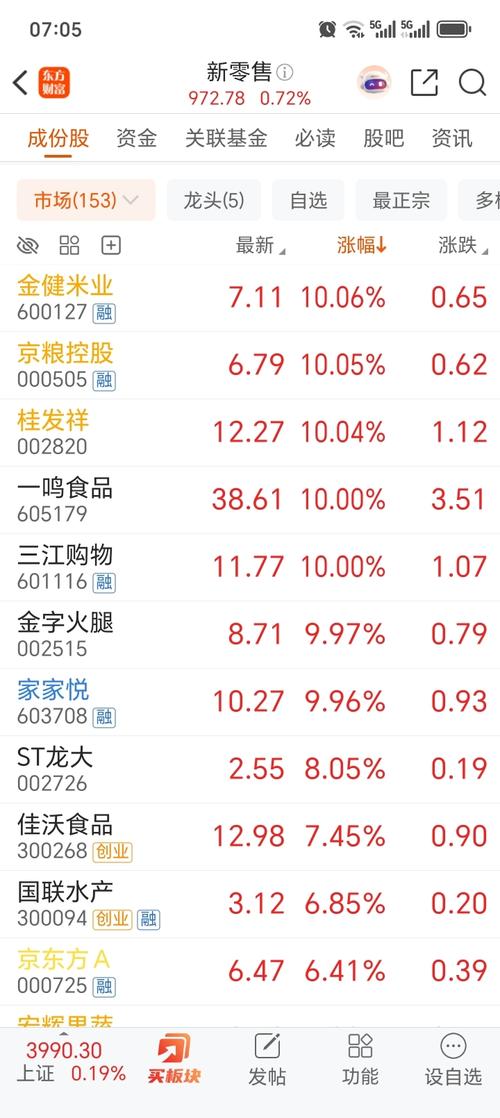Open the AI assistant robot icon
The image size is (500, 1118).
click(x=374, y=82)
